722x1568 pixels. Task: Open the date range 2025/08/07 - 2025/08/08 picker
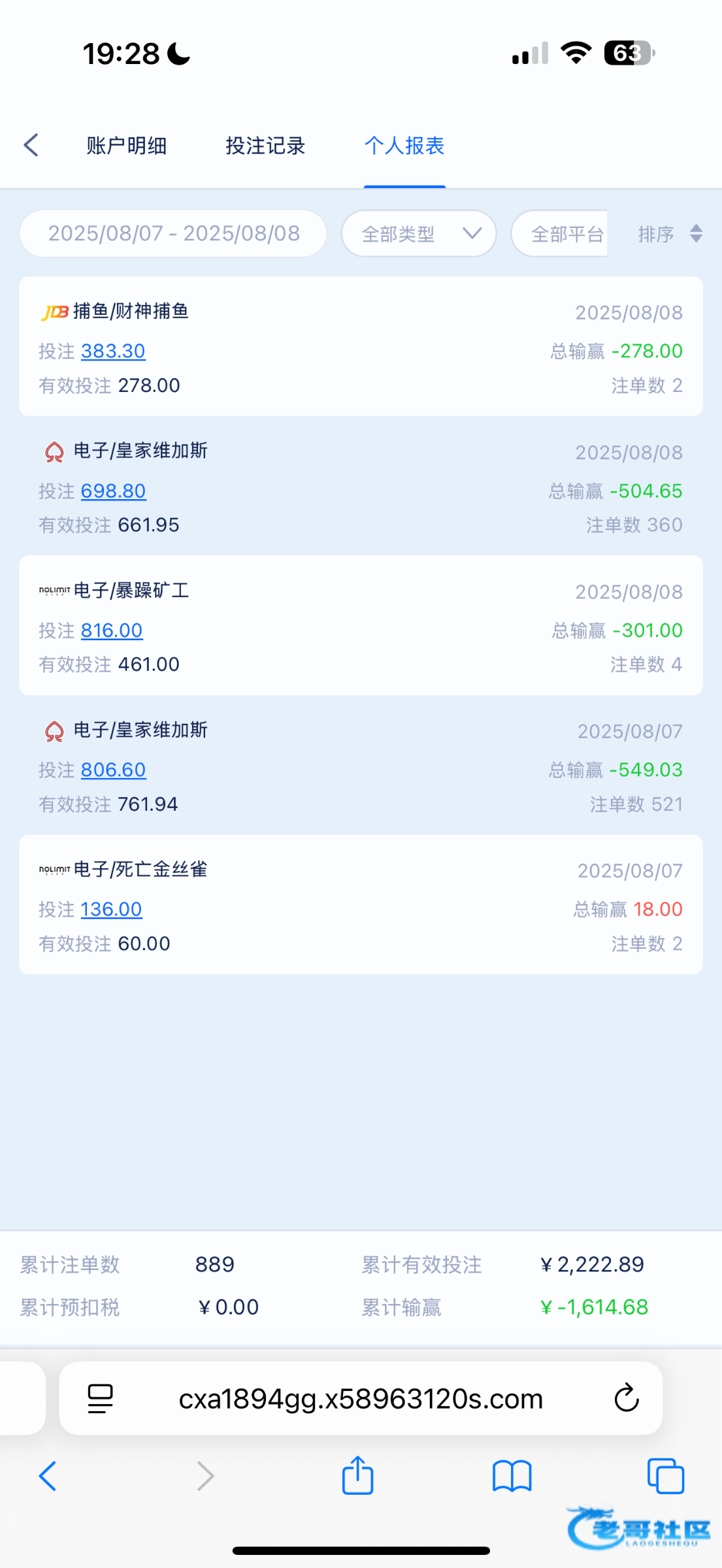coord(173,233)
